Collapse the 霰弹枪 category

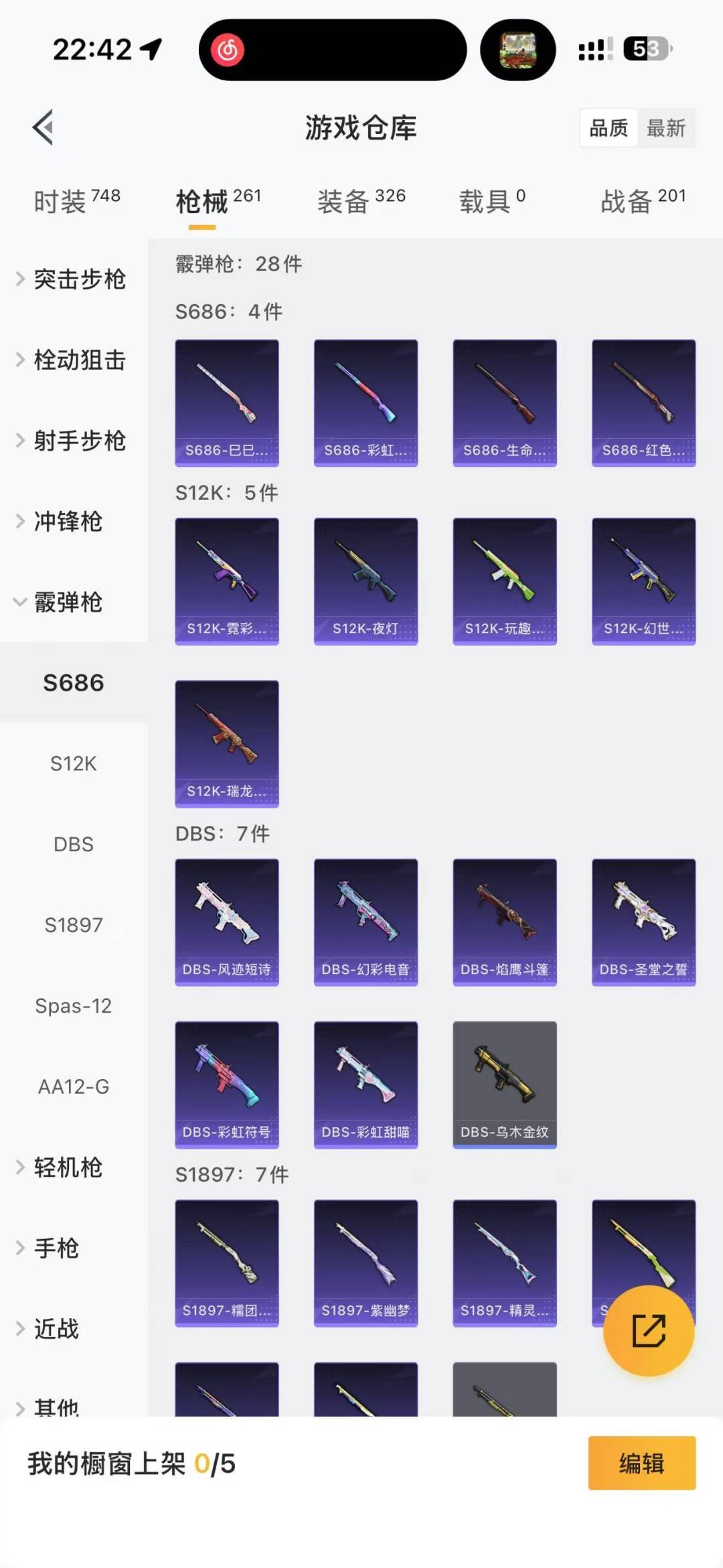point(67,601)
